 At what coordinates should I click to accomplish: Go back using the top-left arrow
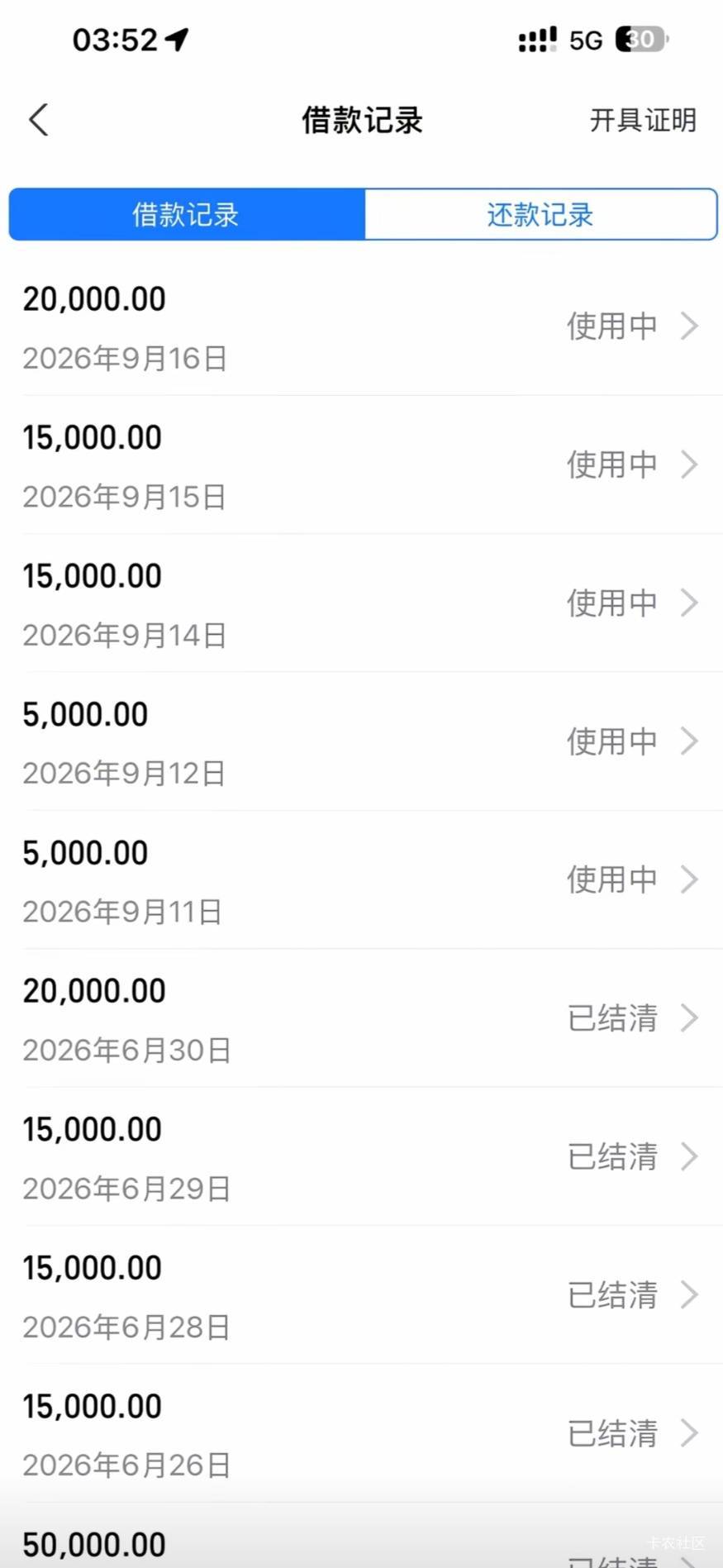click(x=39, y=120)
